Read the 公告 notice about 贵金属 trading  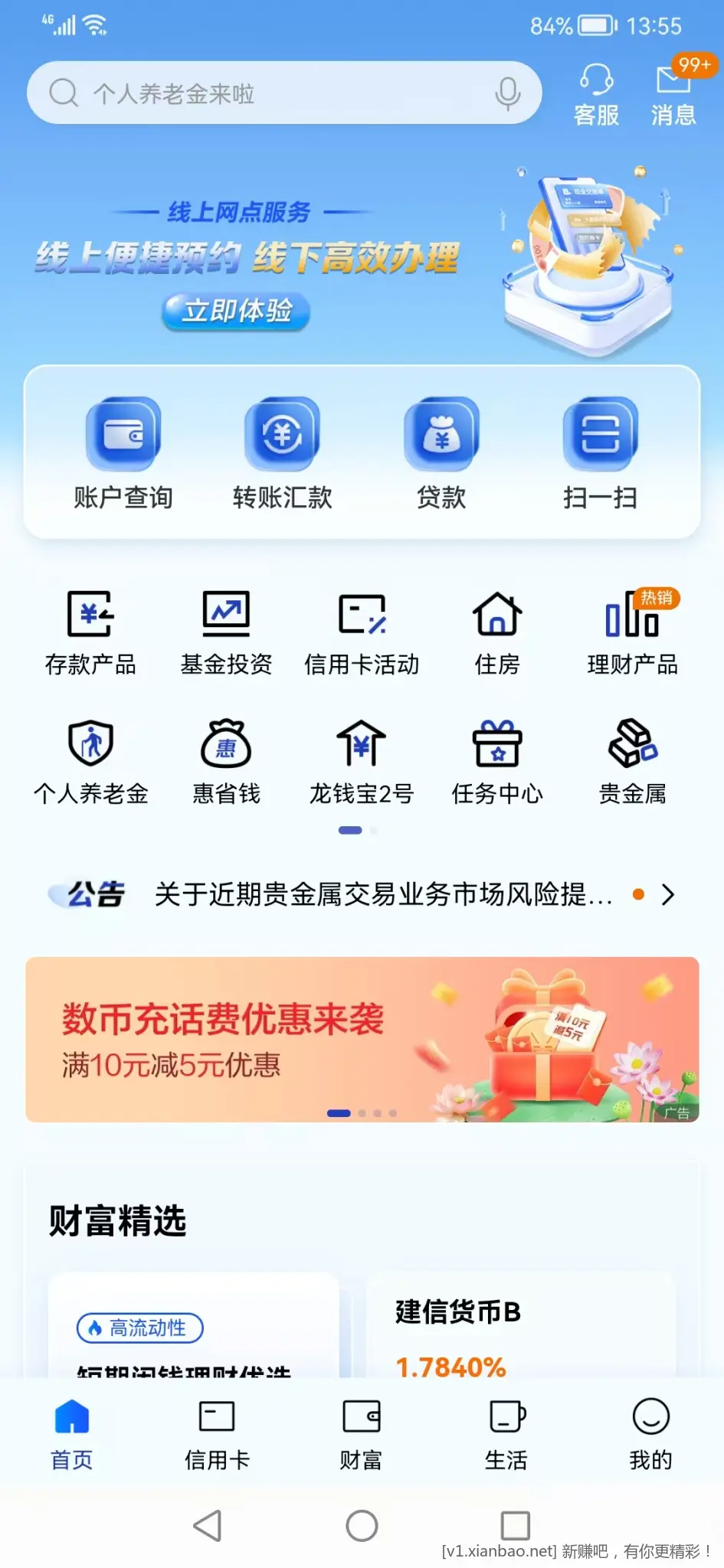(383, 894)
